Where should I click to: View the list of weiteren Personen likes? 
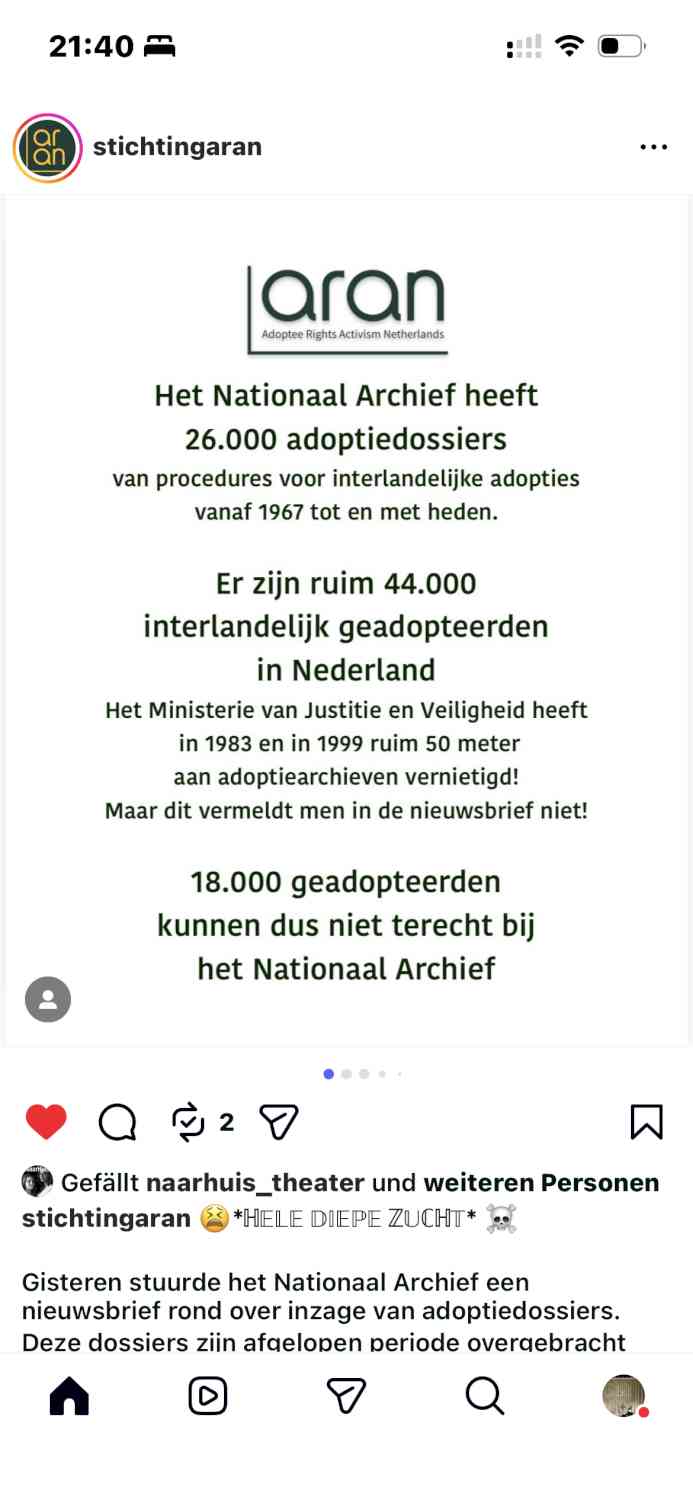[541, 1183]
